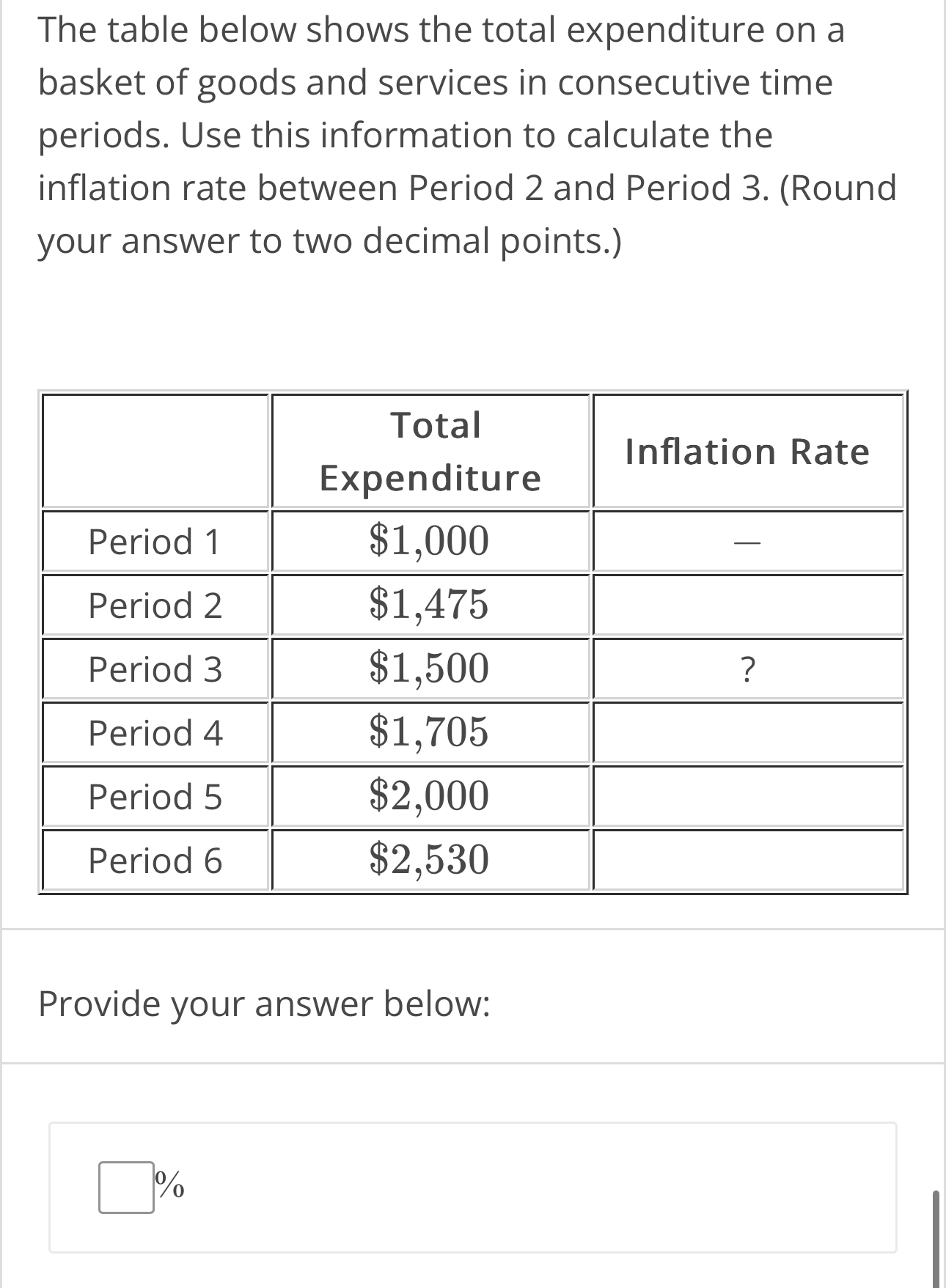Click the Period 3 row label
Image resolution: width=946 pixels, height=1288 pixels.
click(x=155, y=669)
